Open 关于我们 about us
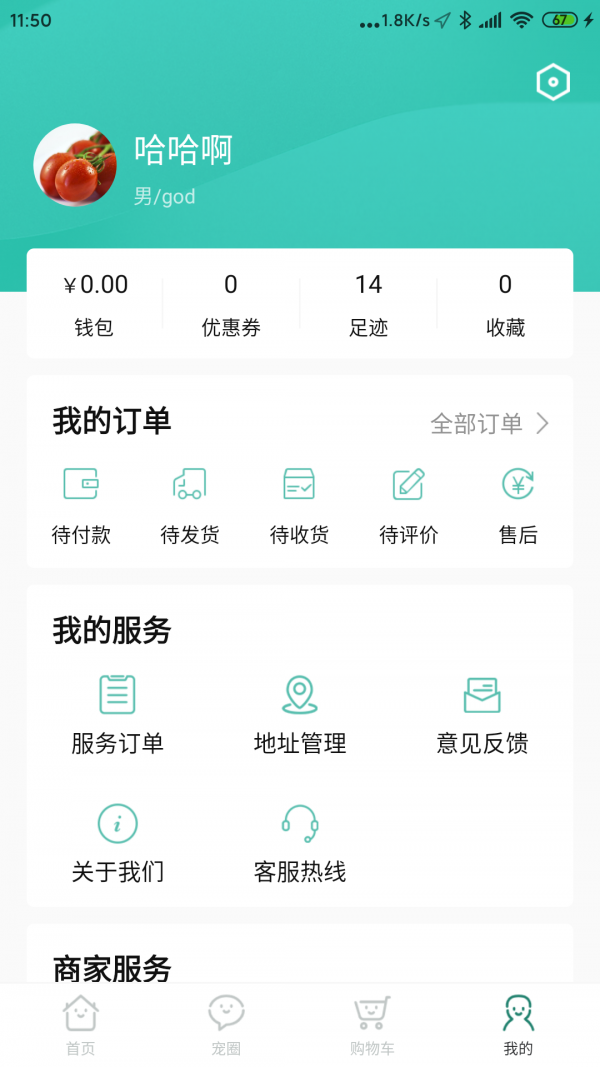Viewport: 600px width, 1067px height. pyautogui.click(x=118, y=844)
